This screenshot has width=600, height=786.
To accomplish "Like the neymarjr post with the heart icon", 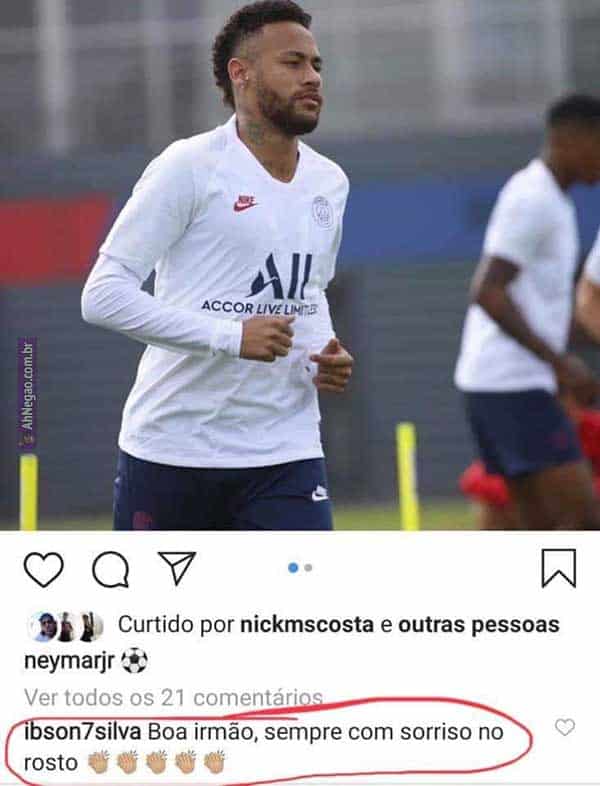I will (x=43, y=569).
